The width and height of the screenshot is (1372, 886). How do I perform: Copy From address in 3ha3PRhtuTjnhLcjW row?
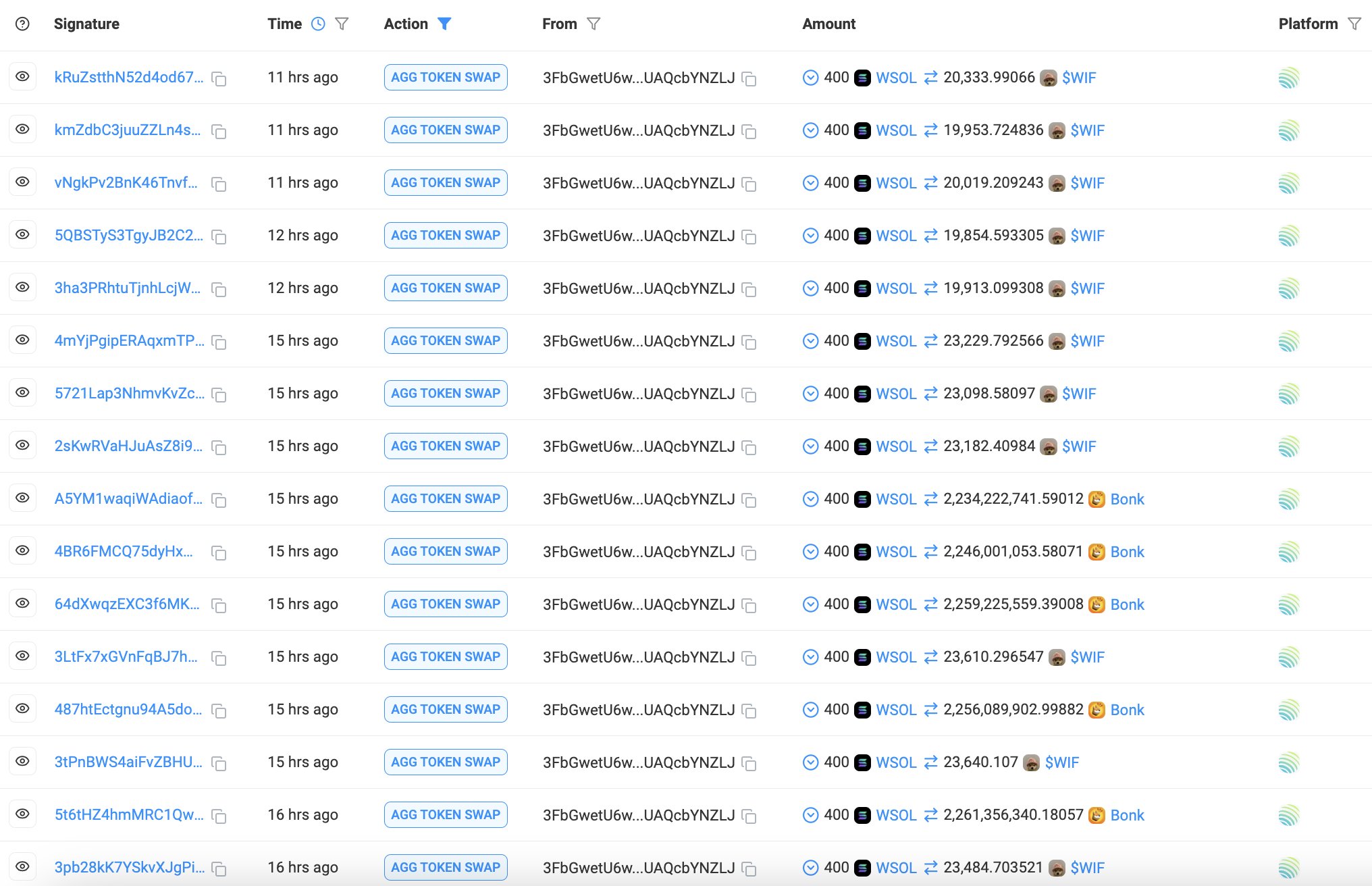[x=749, y=289]
